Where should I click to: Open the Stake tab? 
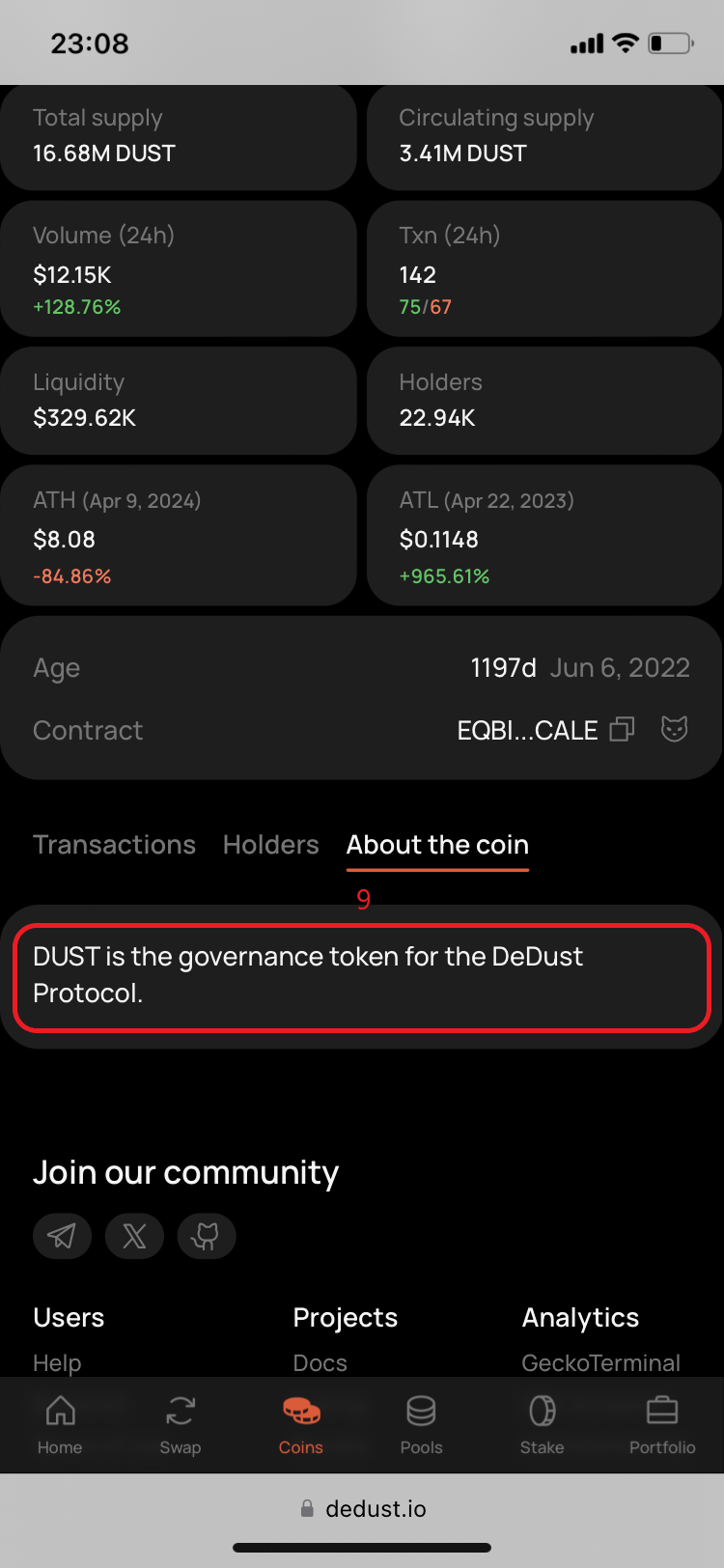tap(542, 1424)
